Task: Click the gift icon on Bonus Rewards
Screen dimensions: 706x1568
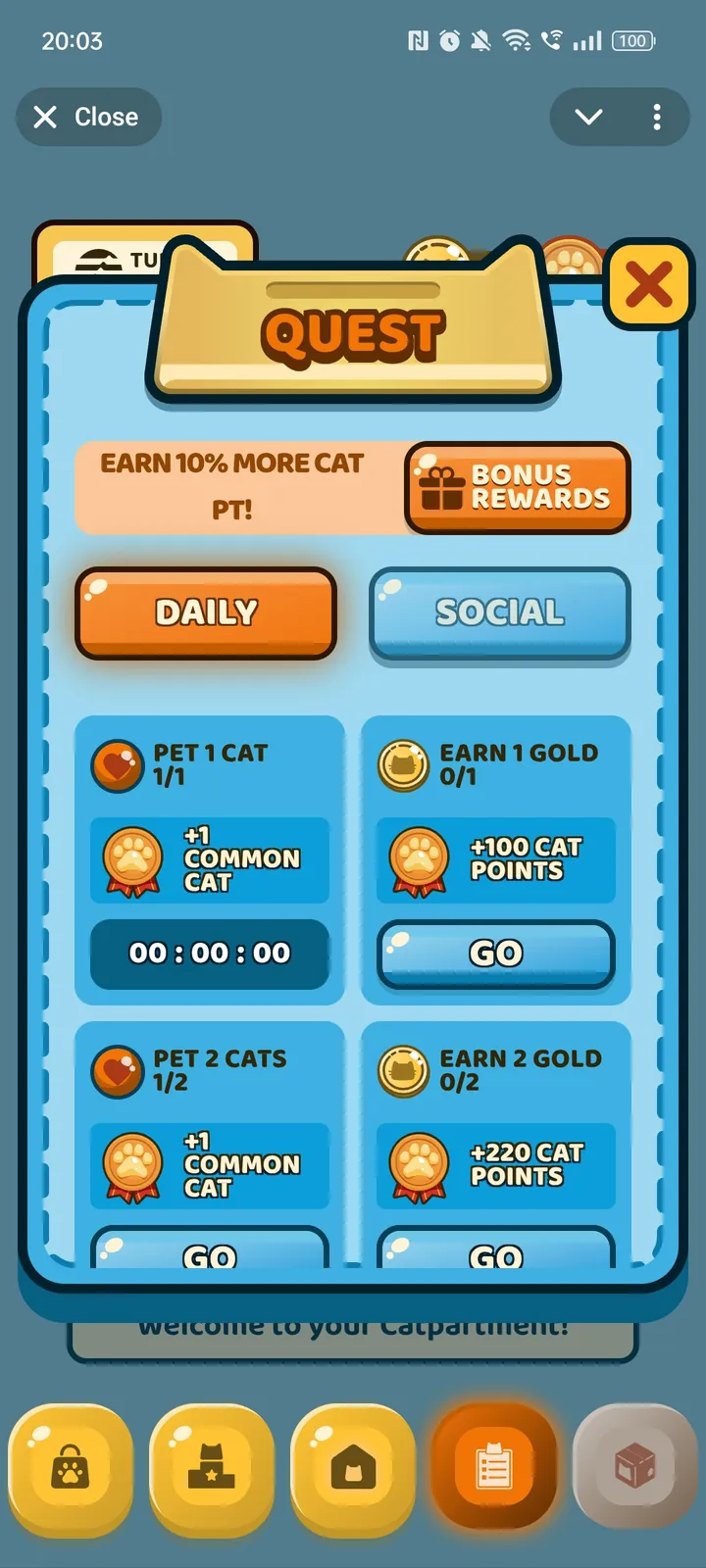Action: tap(443, 487)
